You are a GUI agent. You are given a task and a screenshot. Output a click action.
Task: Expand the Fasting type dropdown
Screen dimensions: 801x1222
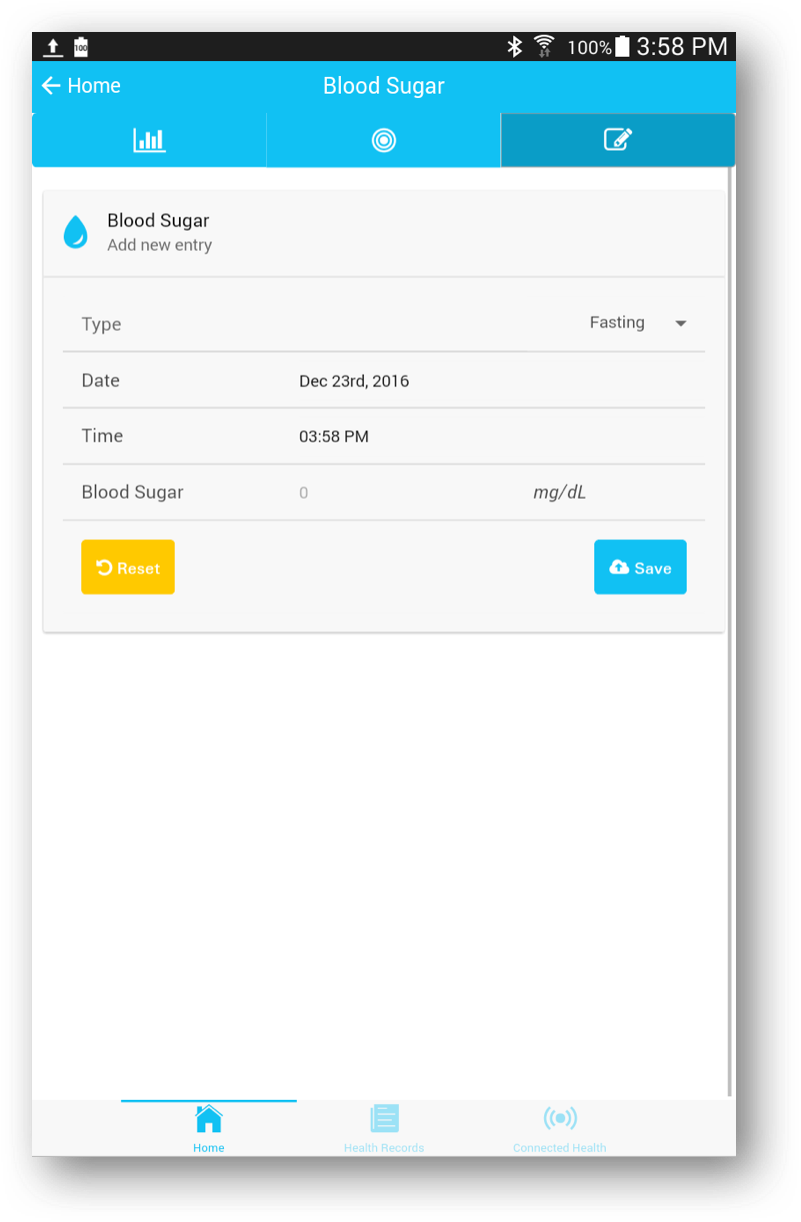[x=638, y=323]
